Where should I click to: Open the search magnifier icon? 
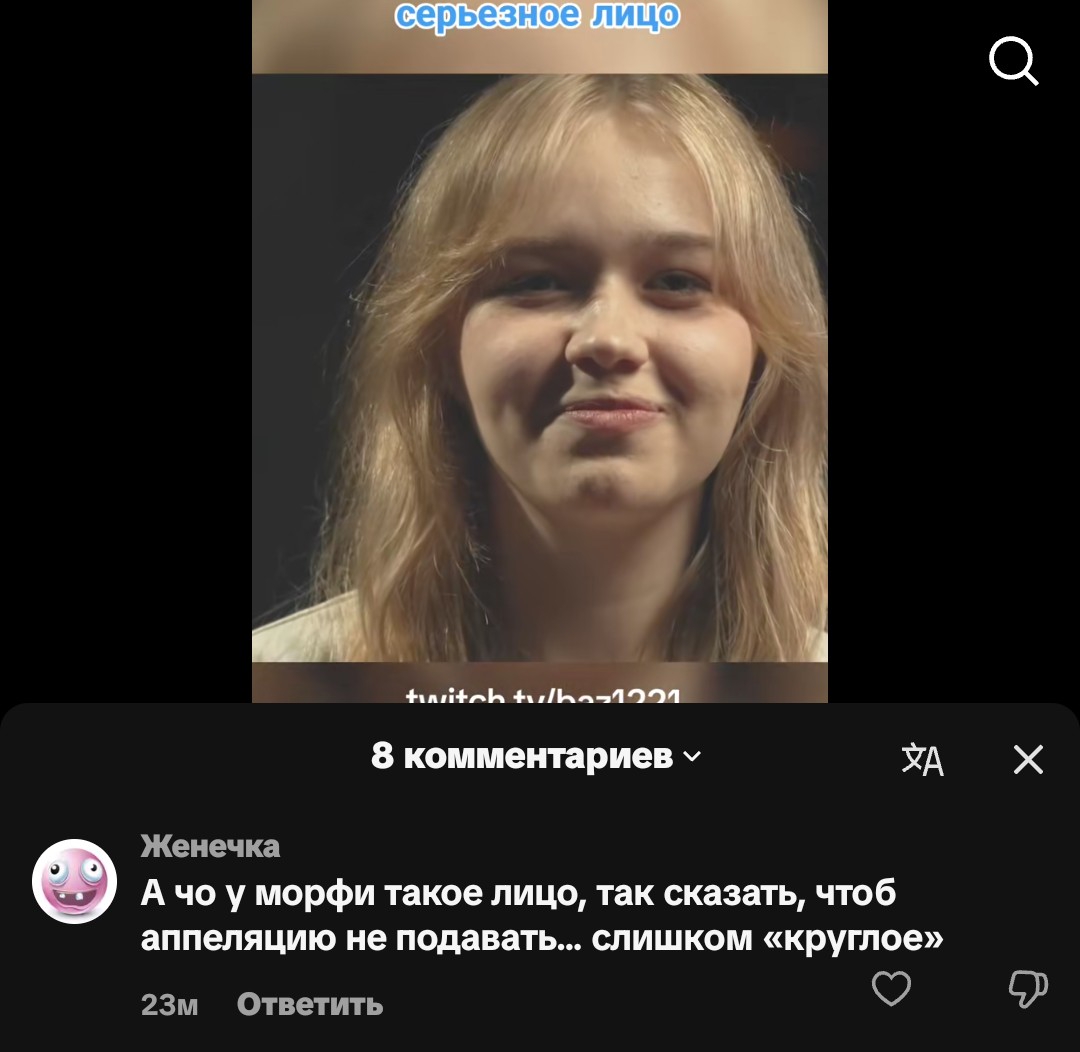1013,63
